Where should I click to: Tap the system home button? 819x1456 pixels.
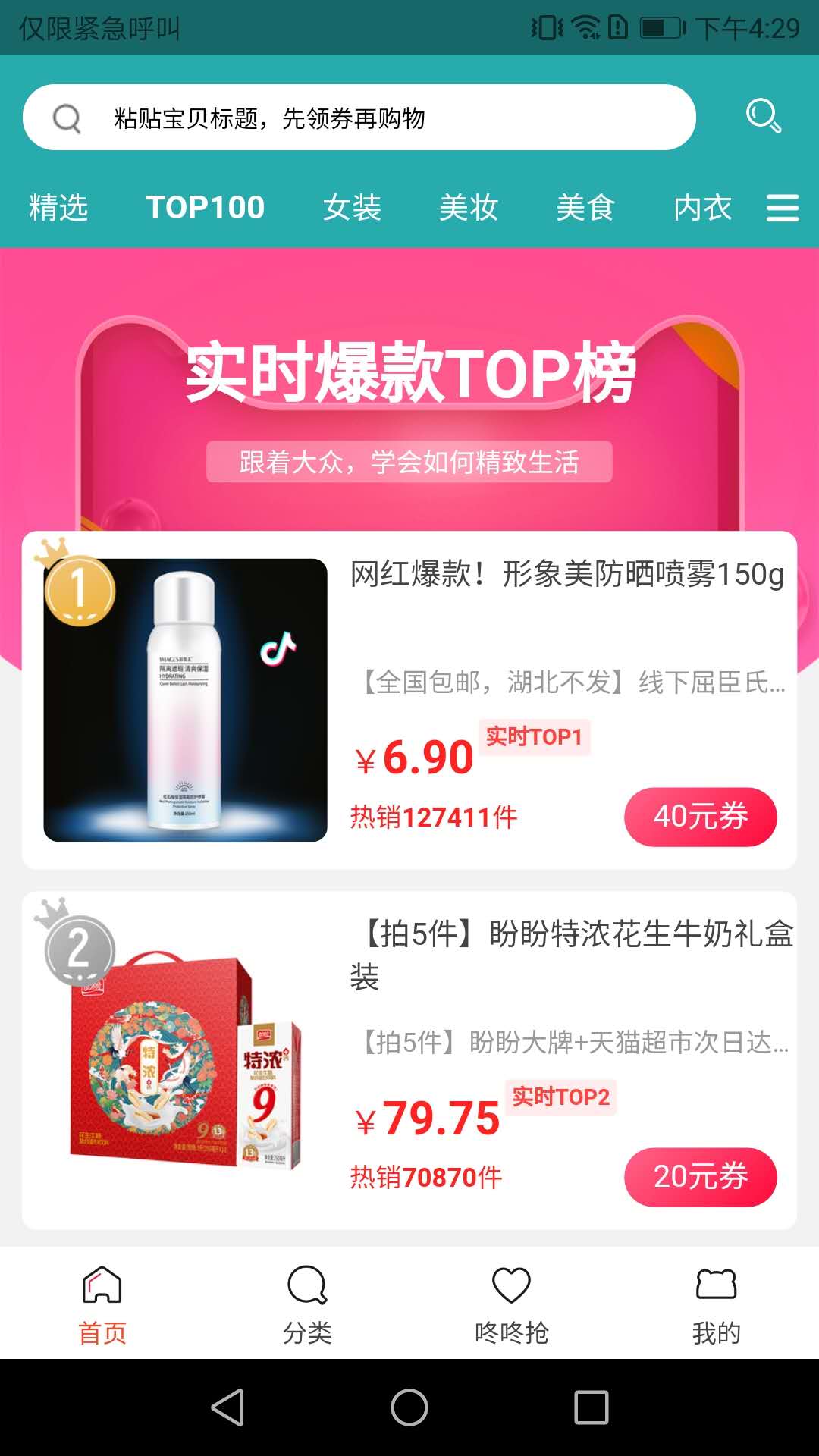409,1407
